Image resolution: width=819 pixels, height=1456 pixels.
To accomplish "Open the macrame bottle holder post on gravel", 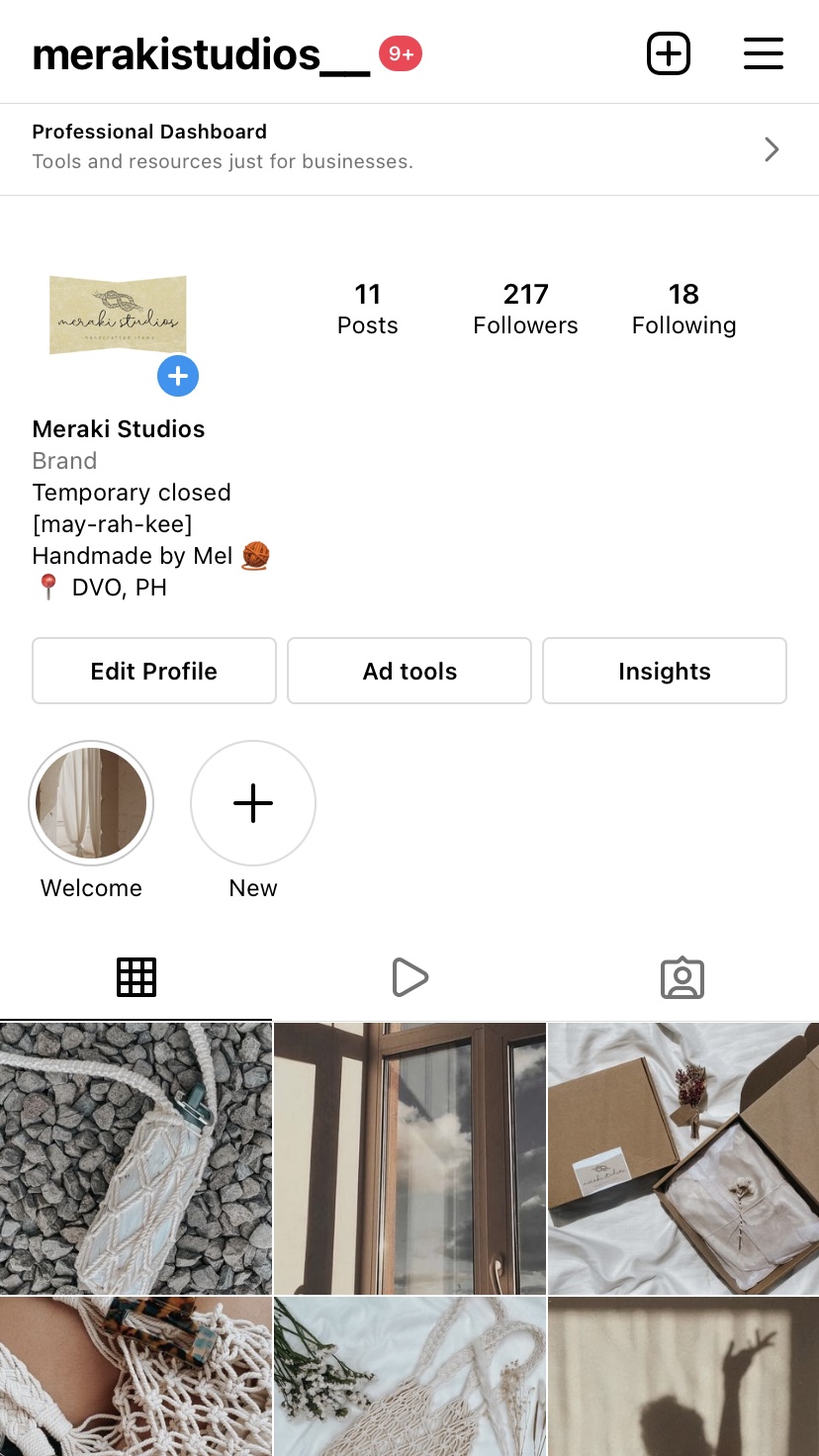I will point(136,1158).
